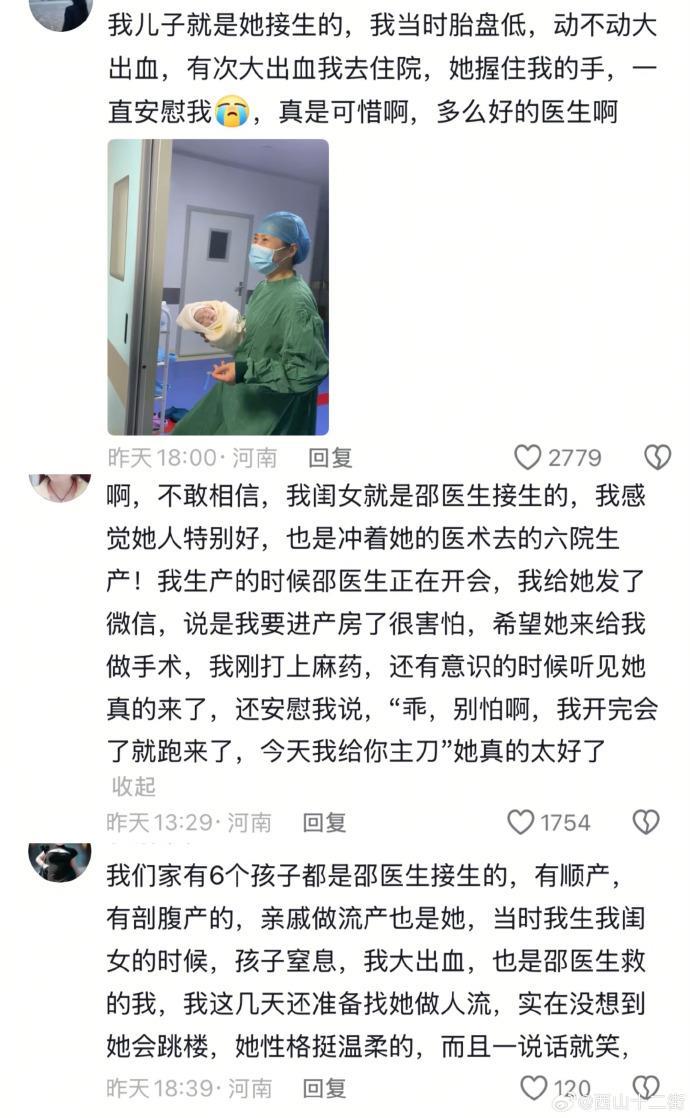This screenshot has width=690, height=1118.
Task: Reply to the comment posted 昨天 18:00
Action: [330, 458]
